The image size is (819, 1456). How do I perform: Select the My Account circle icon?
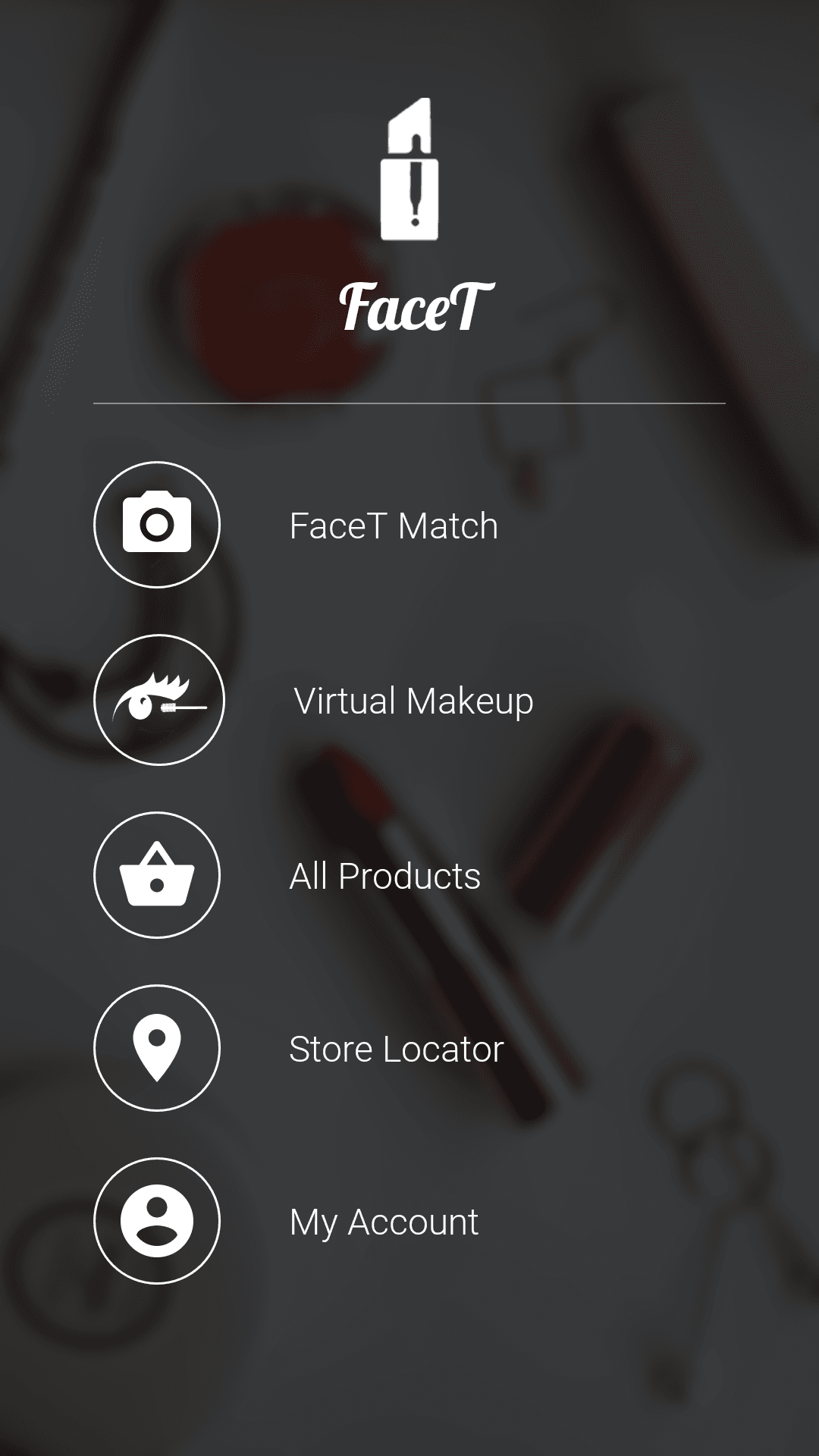pos(157,1222)
